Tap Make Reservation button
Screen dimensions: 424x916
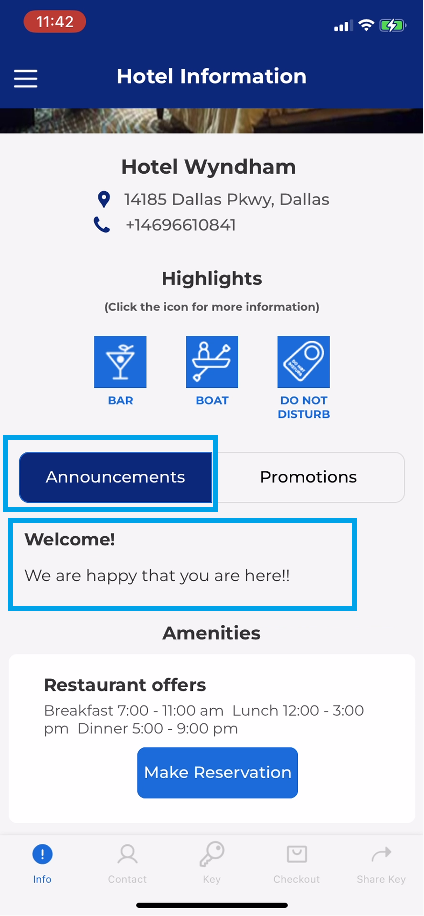[218, 772]
